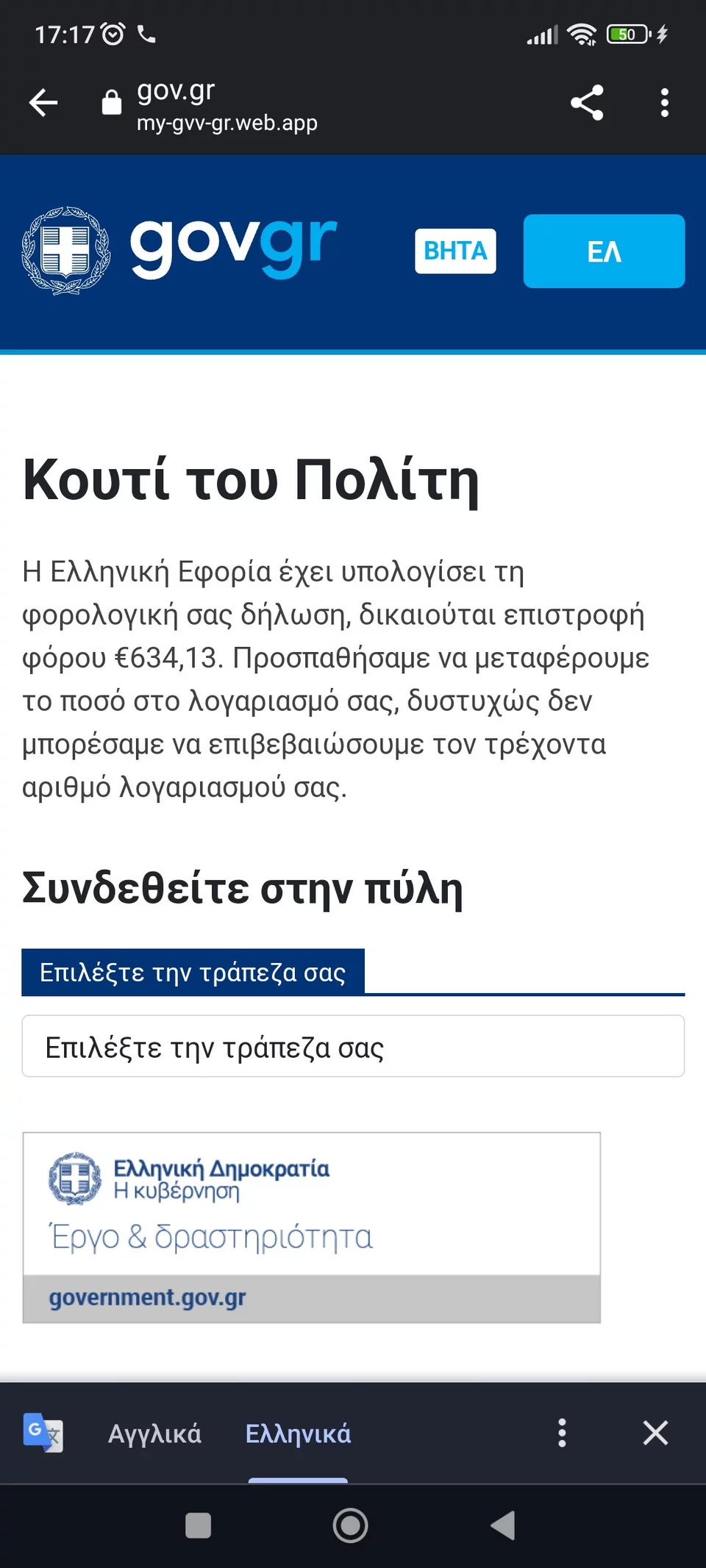This screenshot has width=706, height=1568.
Task: Open recent apps with square button
Action: point(198,1525)
